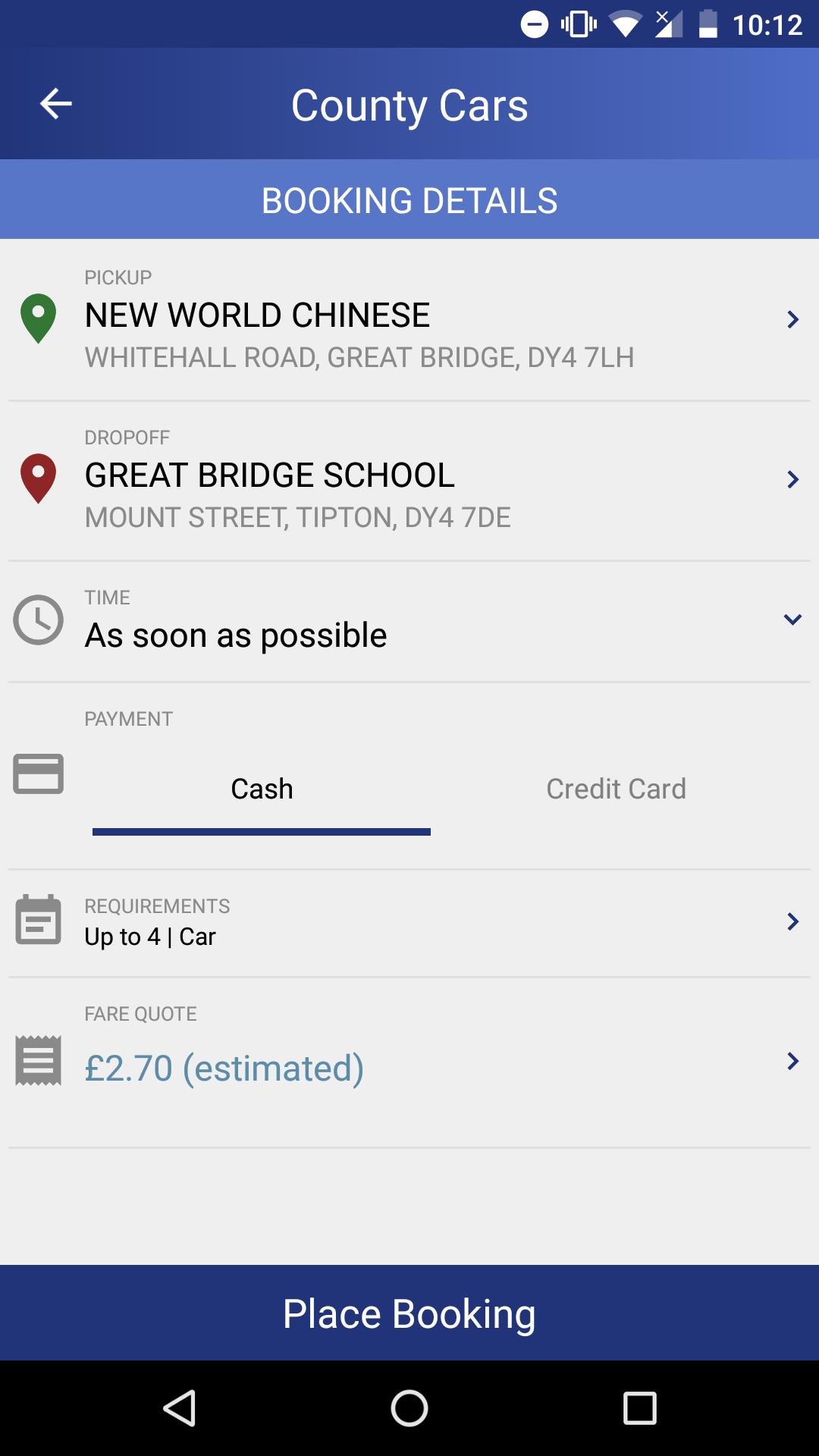819x1456 pixels.
Task: Expand the As soon as possible time picker
Action: coord(409,621)
